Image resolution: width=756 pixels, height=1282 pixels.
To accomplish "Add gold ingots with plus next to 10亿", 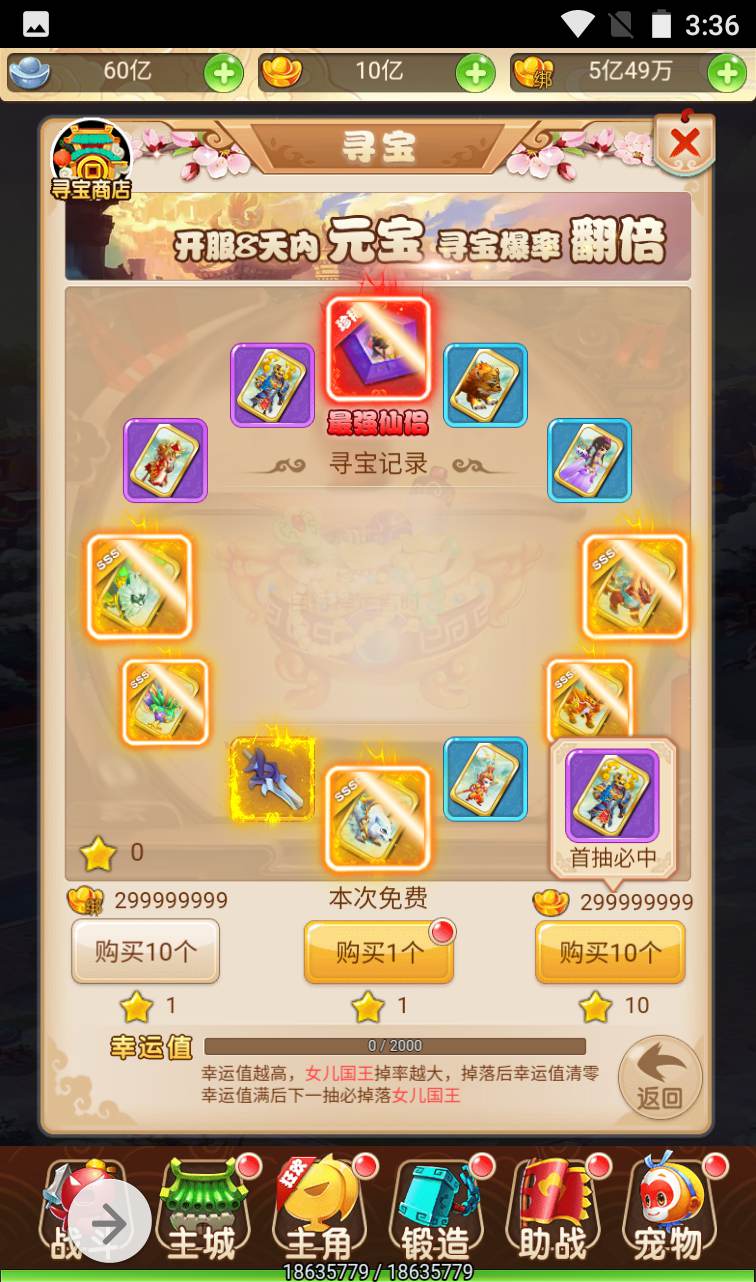I will point(475,73).
